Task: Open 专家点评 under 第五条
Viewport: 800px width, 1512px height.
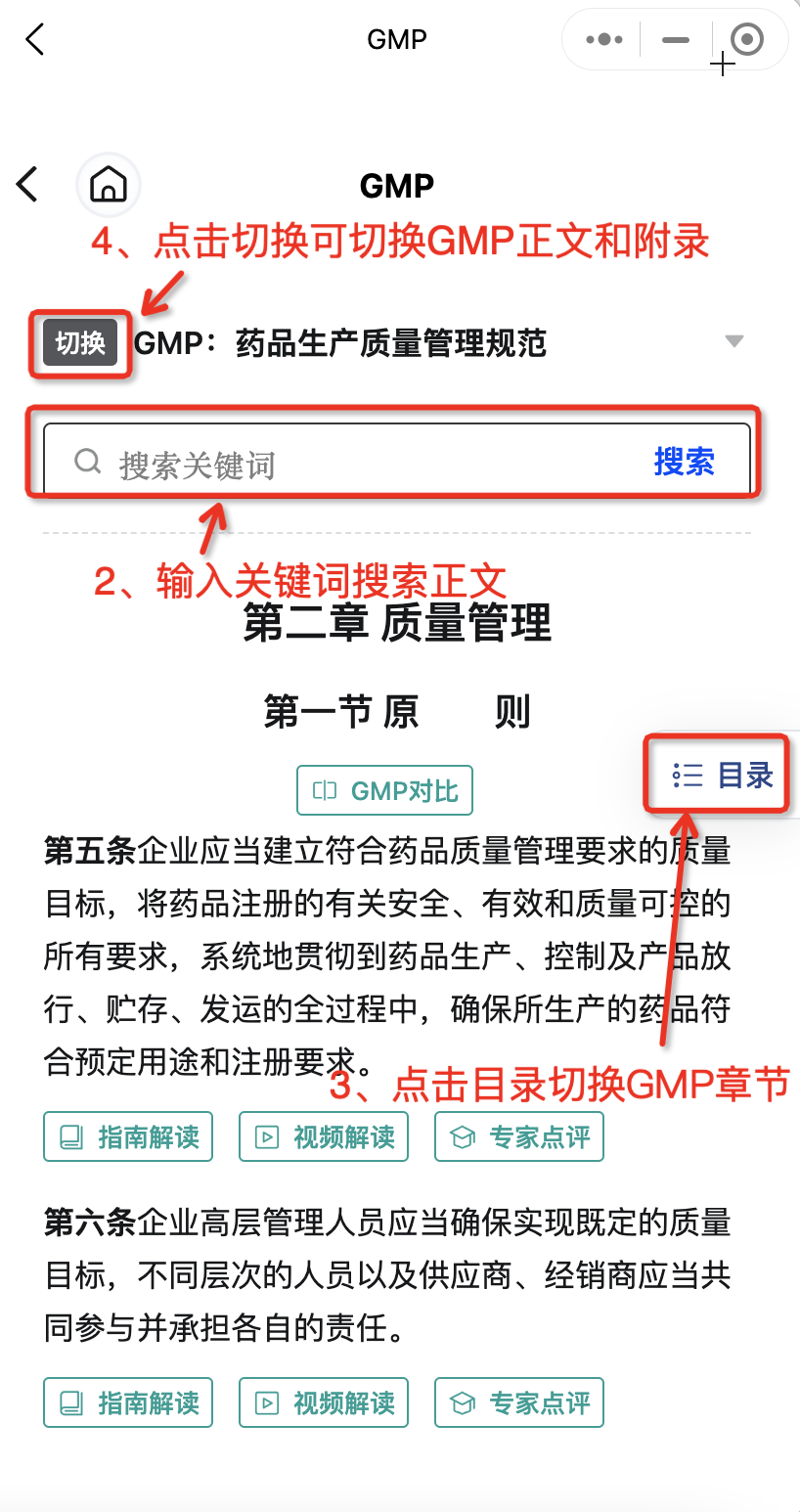Action: [x=519, y=1136]
